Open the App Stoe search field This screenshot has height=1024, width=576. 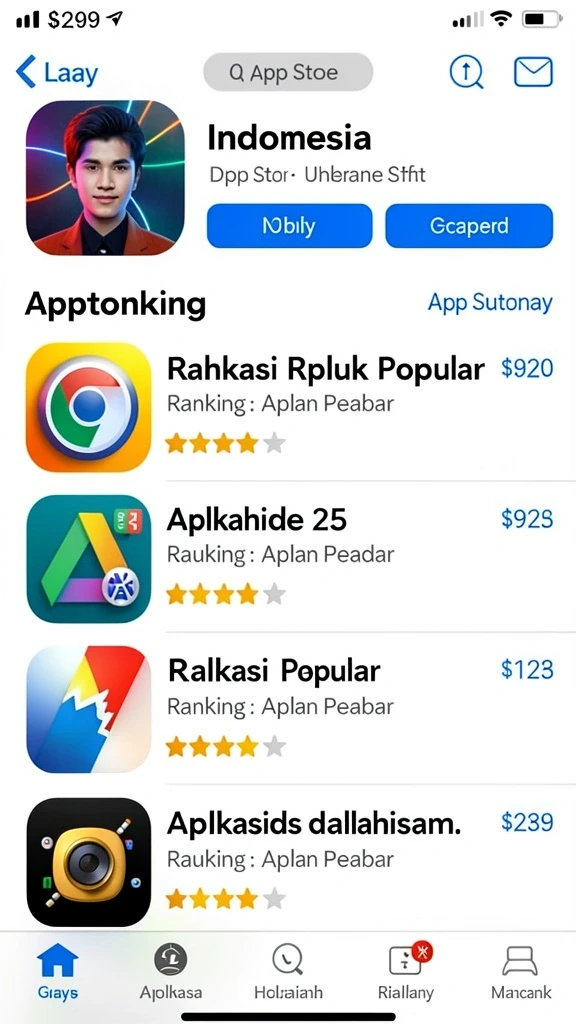click(x=288, y=72)
